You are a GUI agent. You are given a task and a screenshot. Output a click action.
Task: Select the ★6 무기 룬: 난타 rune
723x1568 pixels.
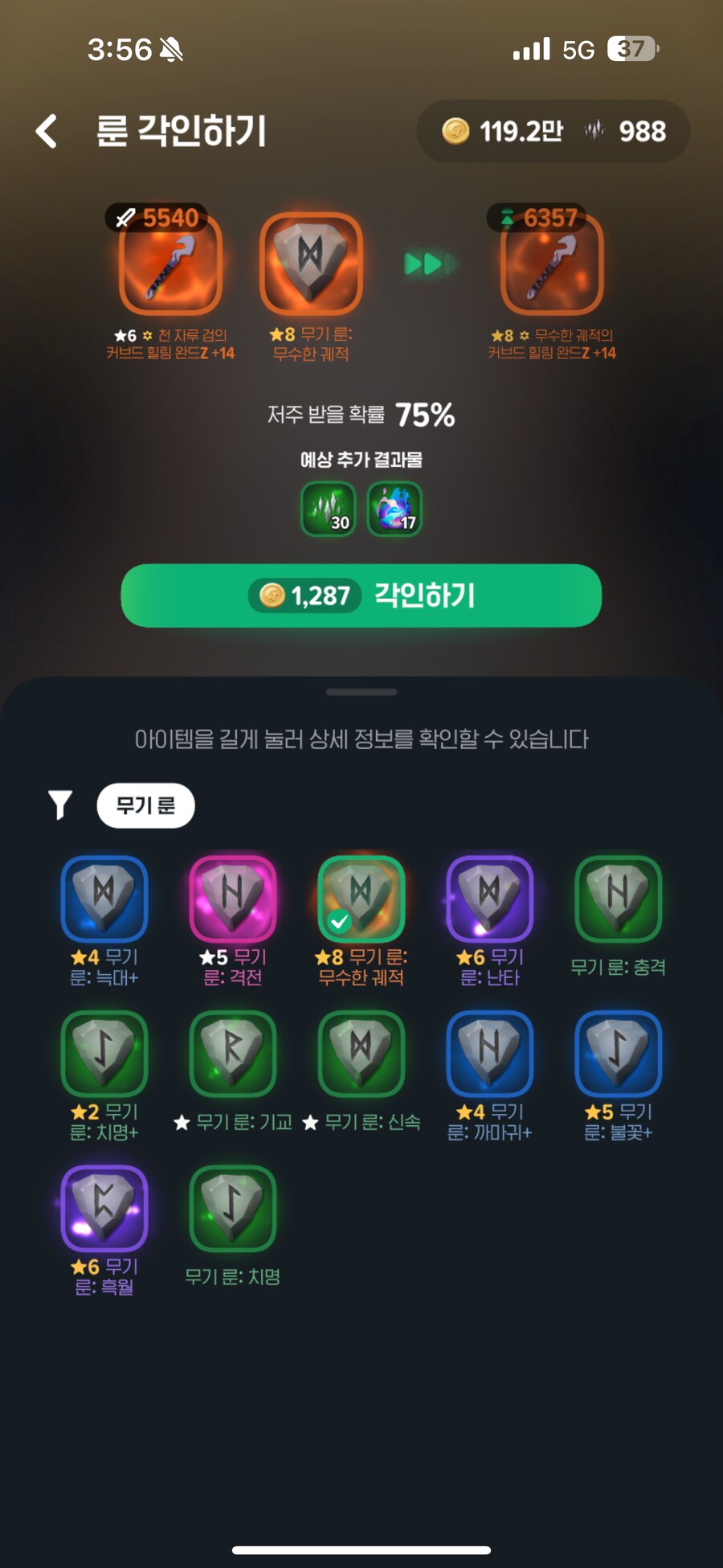[490, 899]
